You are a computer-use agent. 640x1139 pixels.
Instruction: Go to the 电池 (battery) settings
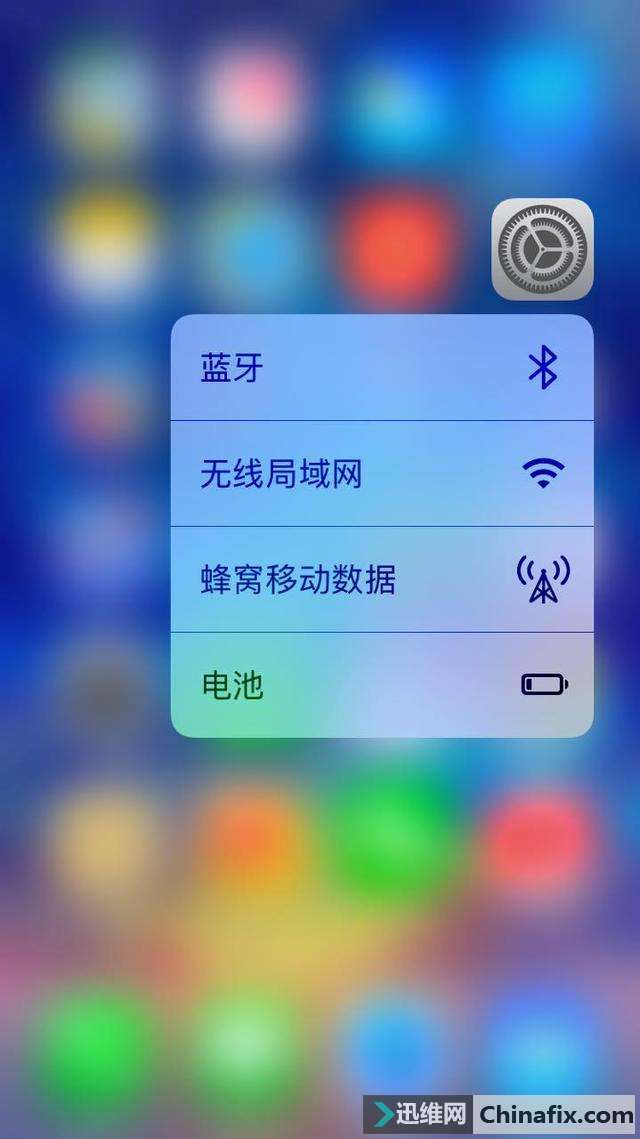tap(381, 686)
